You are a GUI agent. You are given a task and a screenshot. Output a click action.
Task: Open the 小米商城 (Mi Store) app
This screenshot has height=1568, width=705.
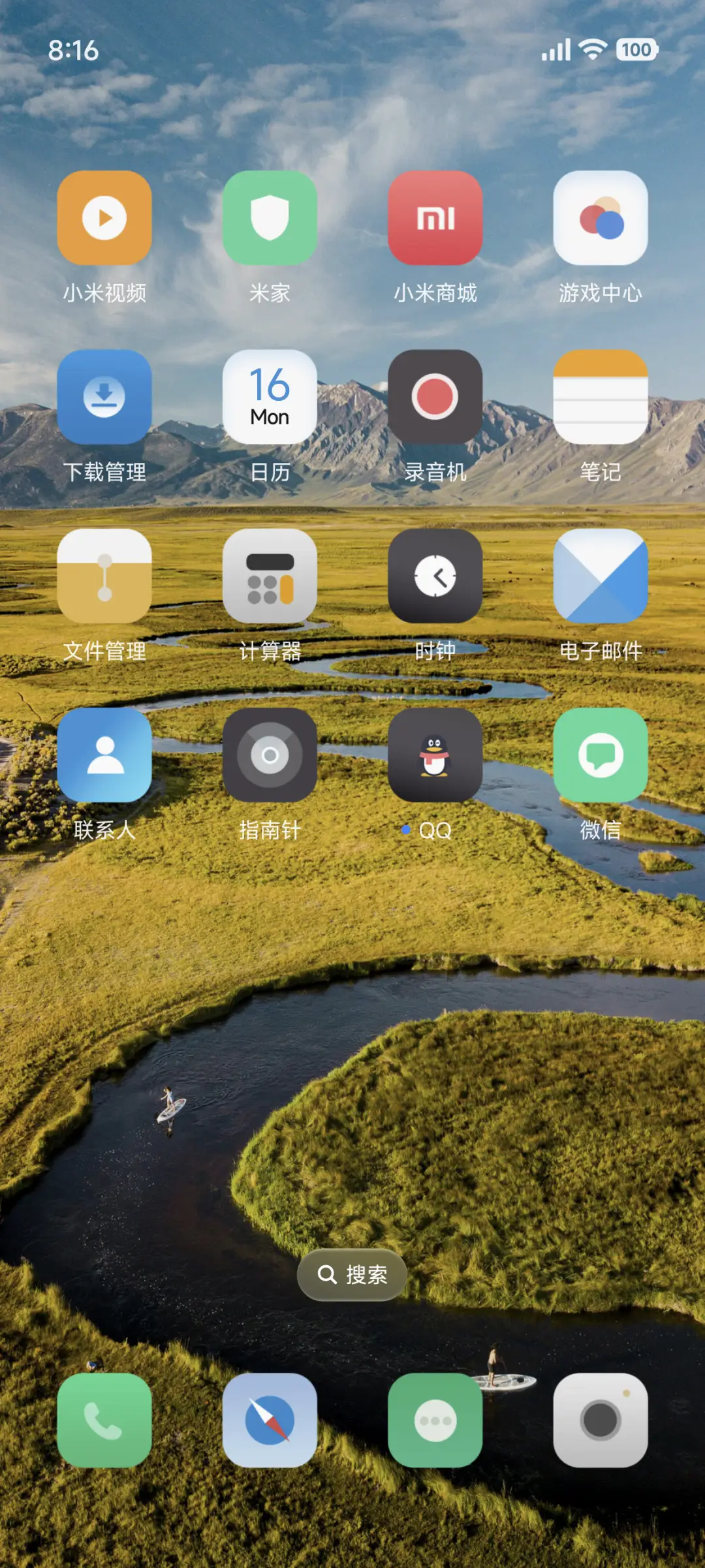click(x=435, y=219)
